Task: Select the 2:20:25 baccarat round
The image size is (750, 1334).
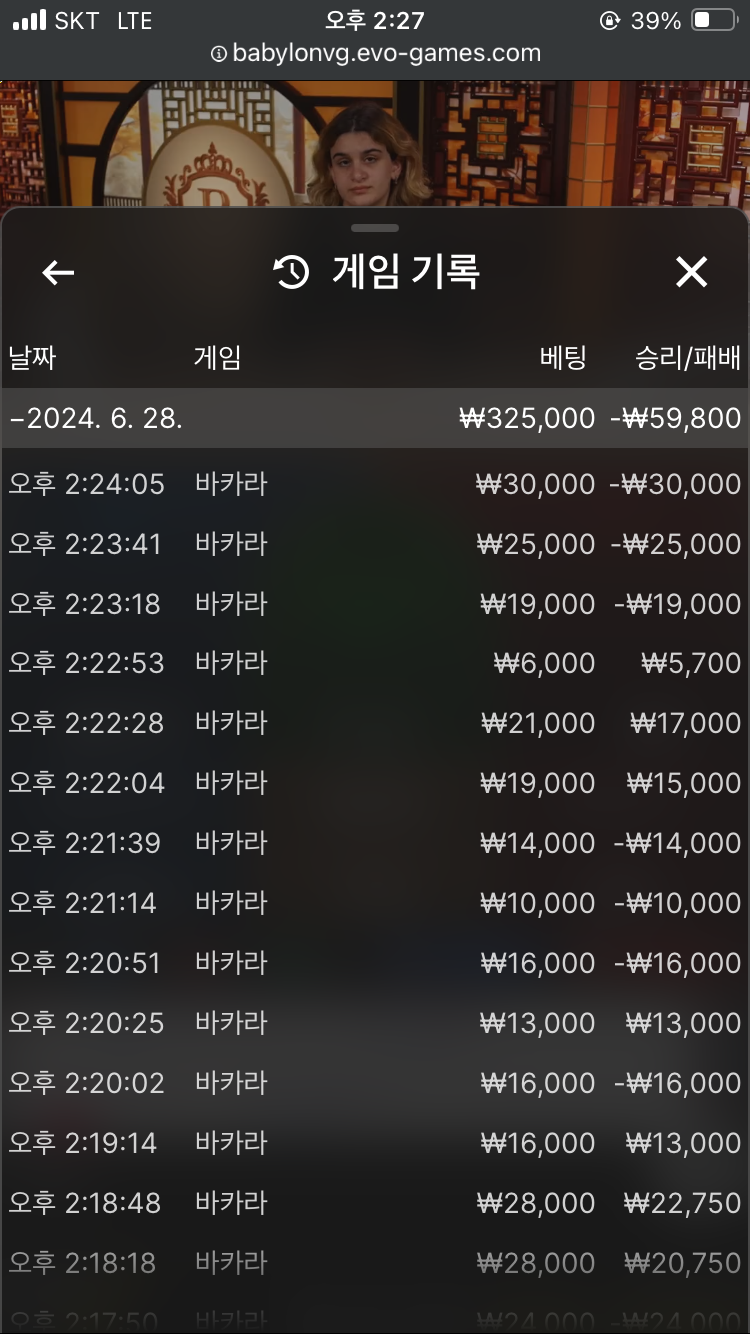Action: [374, 1023]
